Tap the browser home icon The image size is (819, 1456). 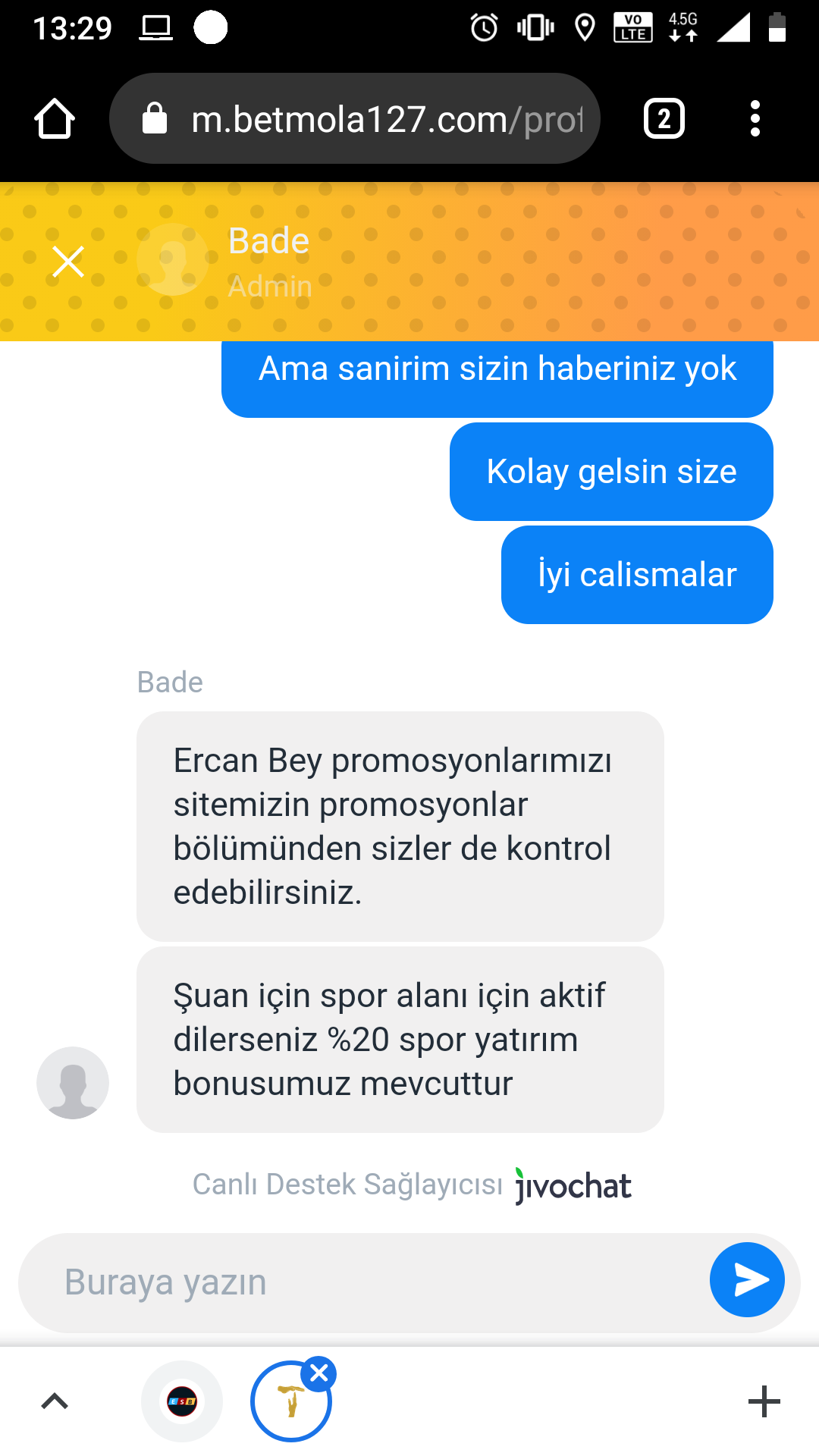(x=55, y=119)
